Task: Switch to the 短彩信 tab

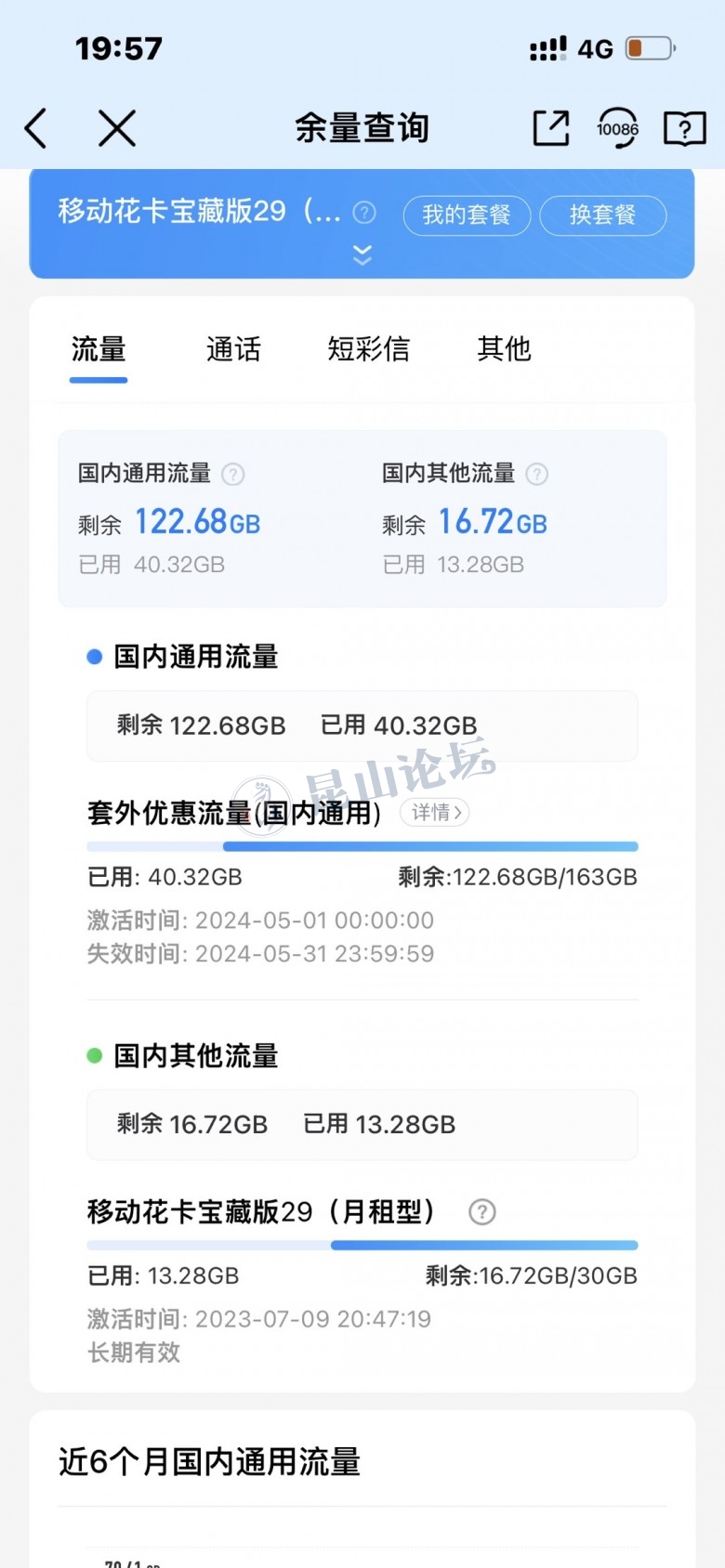Action: 368,349
